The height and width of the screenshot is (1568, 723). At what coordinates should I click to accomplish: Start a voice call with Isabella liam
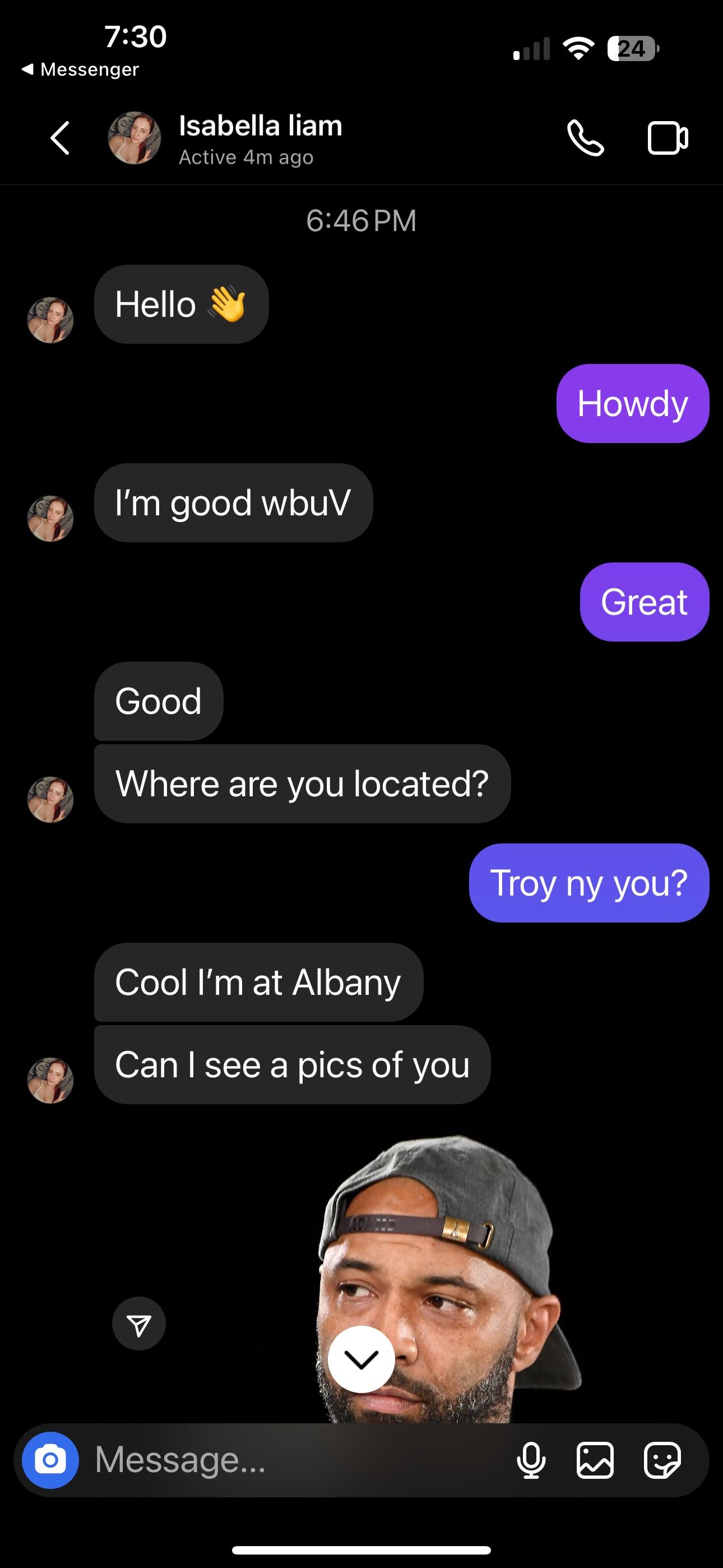tap(585, 138)
